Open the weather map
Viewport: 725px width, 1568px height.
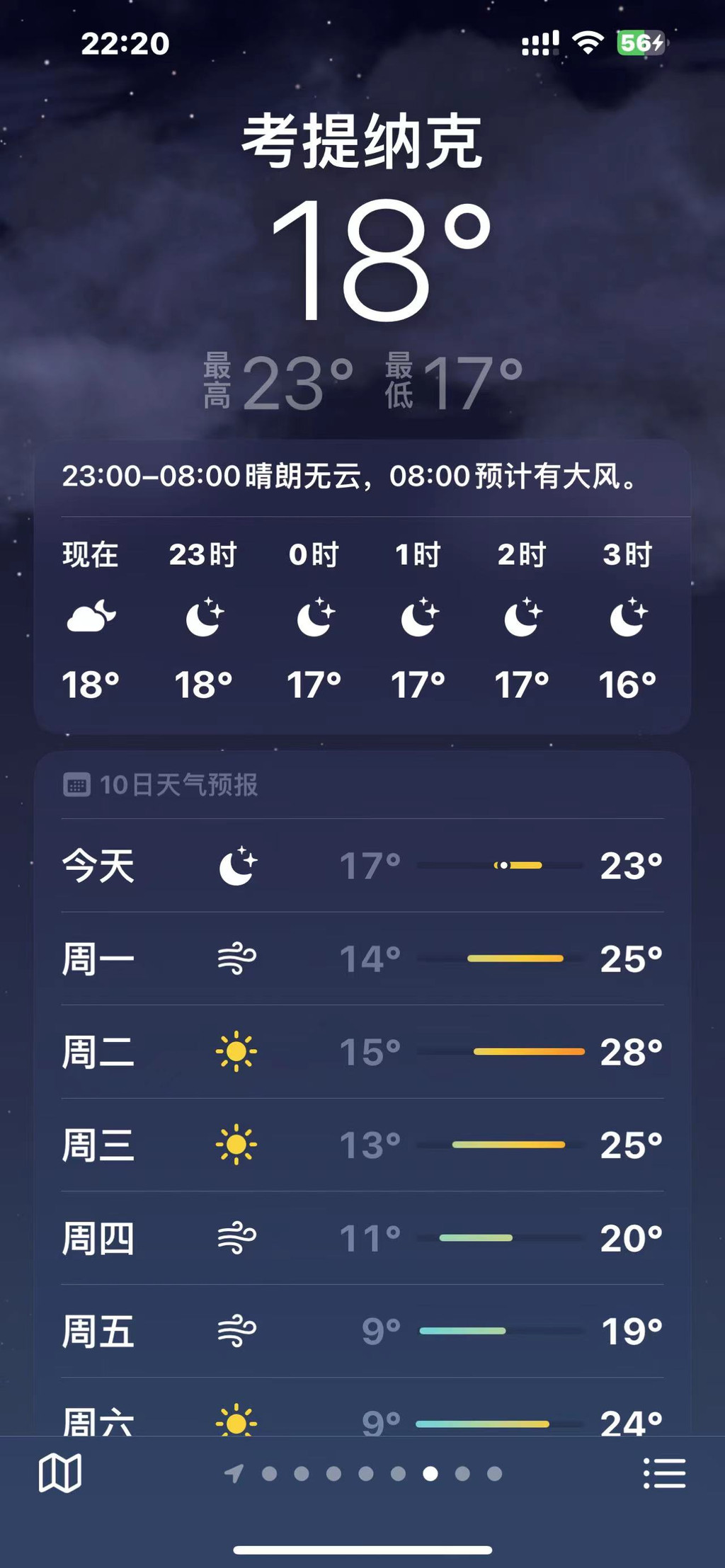point(59,1473)
